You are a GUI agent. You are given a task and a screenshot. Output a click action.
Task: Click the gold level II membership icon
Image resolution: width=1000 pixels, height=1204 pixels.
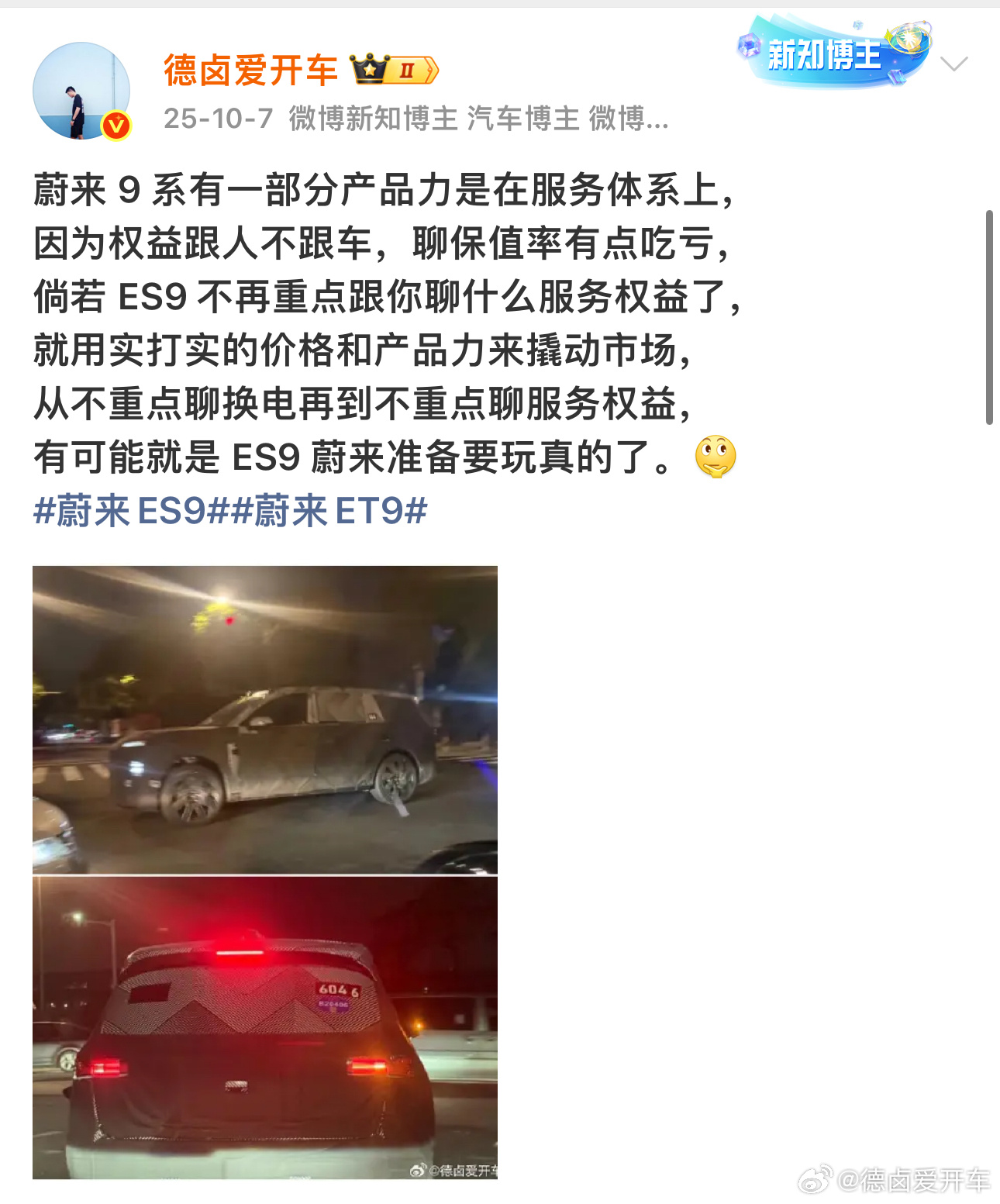[x=409, y=70]
